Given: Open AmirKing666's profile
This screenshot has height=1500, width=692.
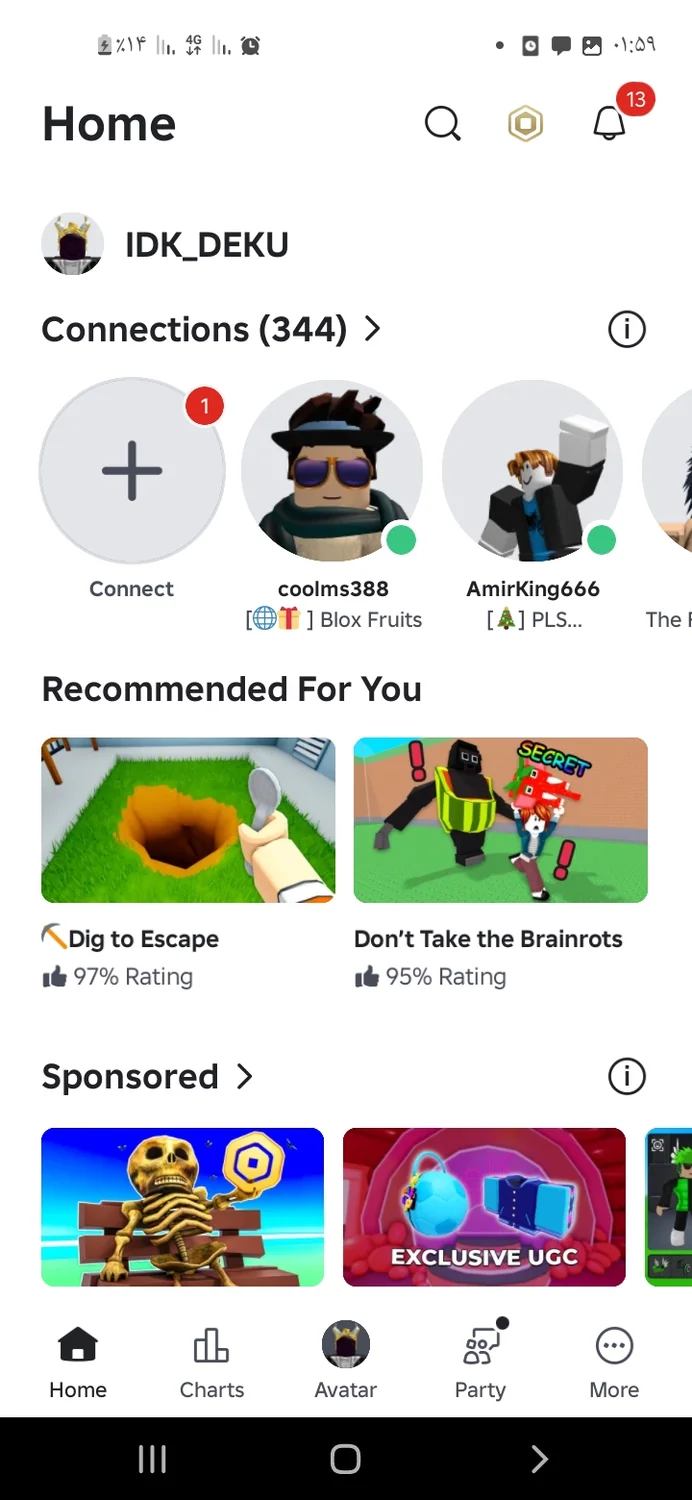Looking at the screenshot, I should click(x=532, y=471).
